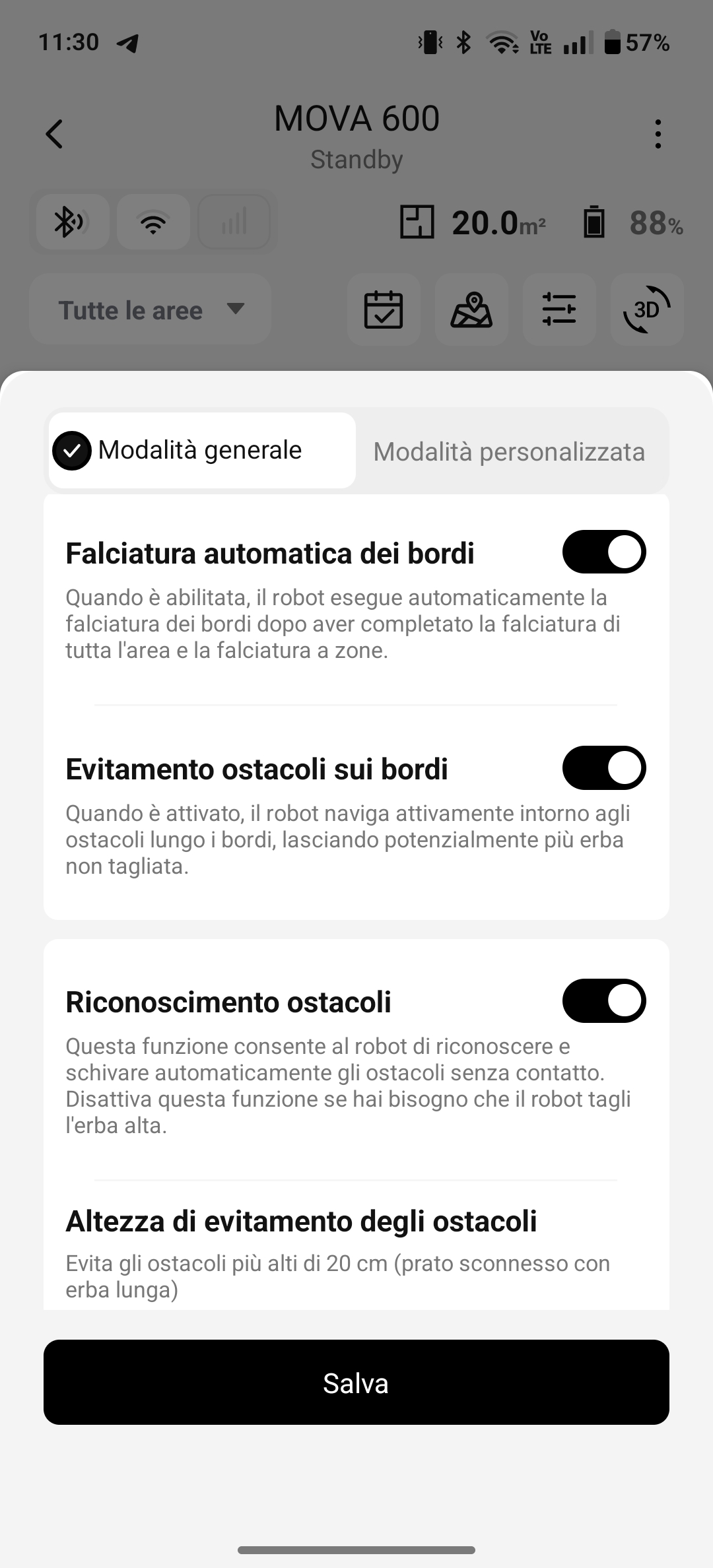Select the Modalità generale tab
Viewport: 713px width, 1568px height.
pyautogui.click(x=202, y=450)
